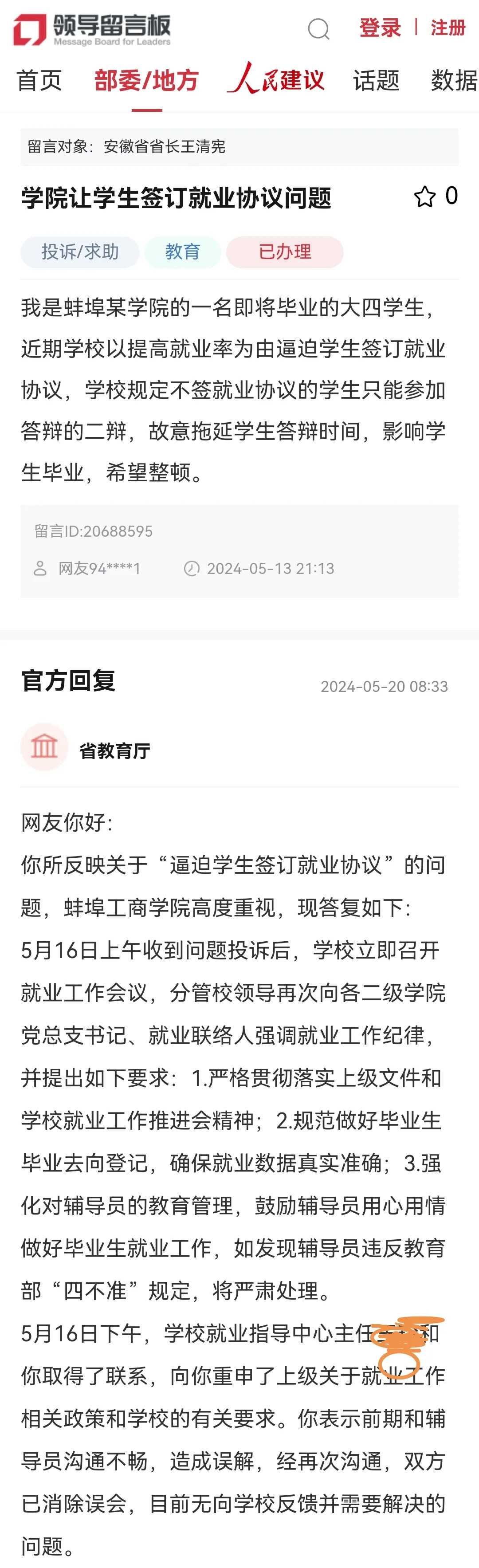Switch to the 数据 tab
Image resolution: width=479 pixels, height=1568 pixels.
pos(454,80)
